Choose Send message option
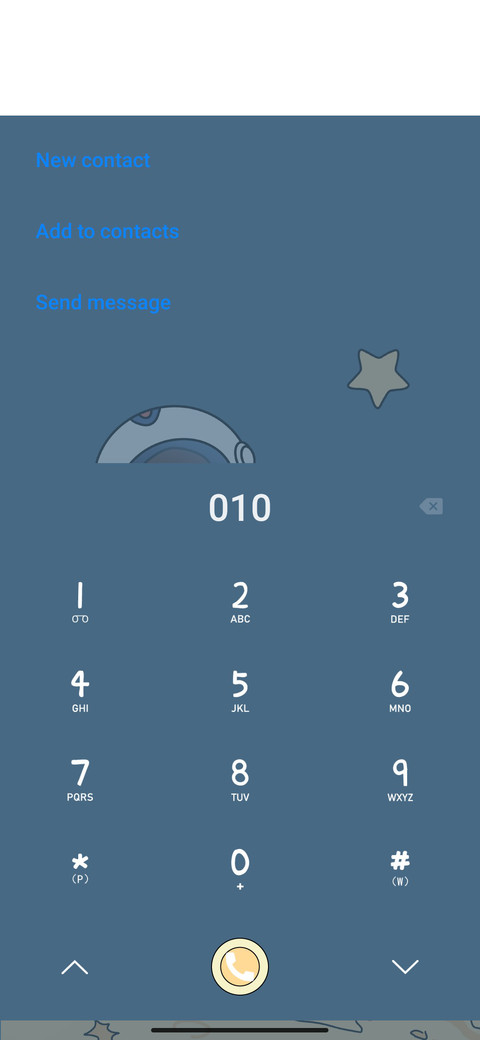This screenshot has height=1040, width=480. point(103,302)
